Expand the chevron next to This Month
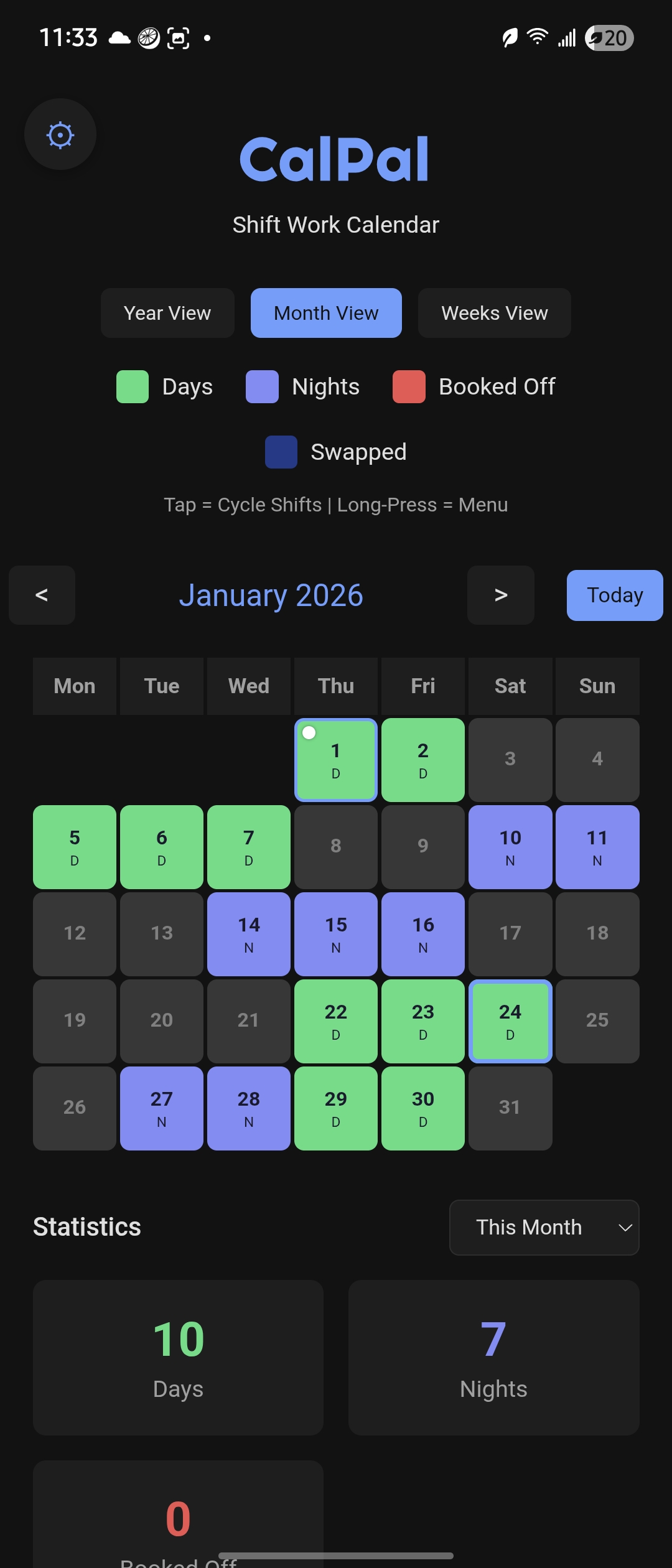Viewport: 672px width, 1568px height. pyautogui.click(x=624, y=1227)
